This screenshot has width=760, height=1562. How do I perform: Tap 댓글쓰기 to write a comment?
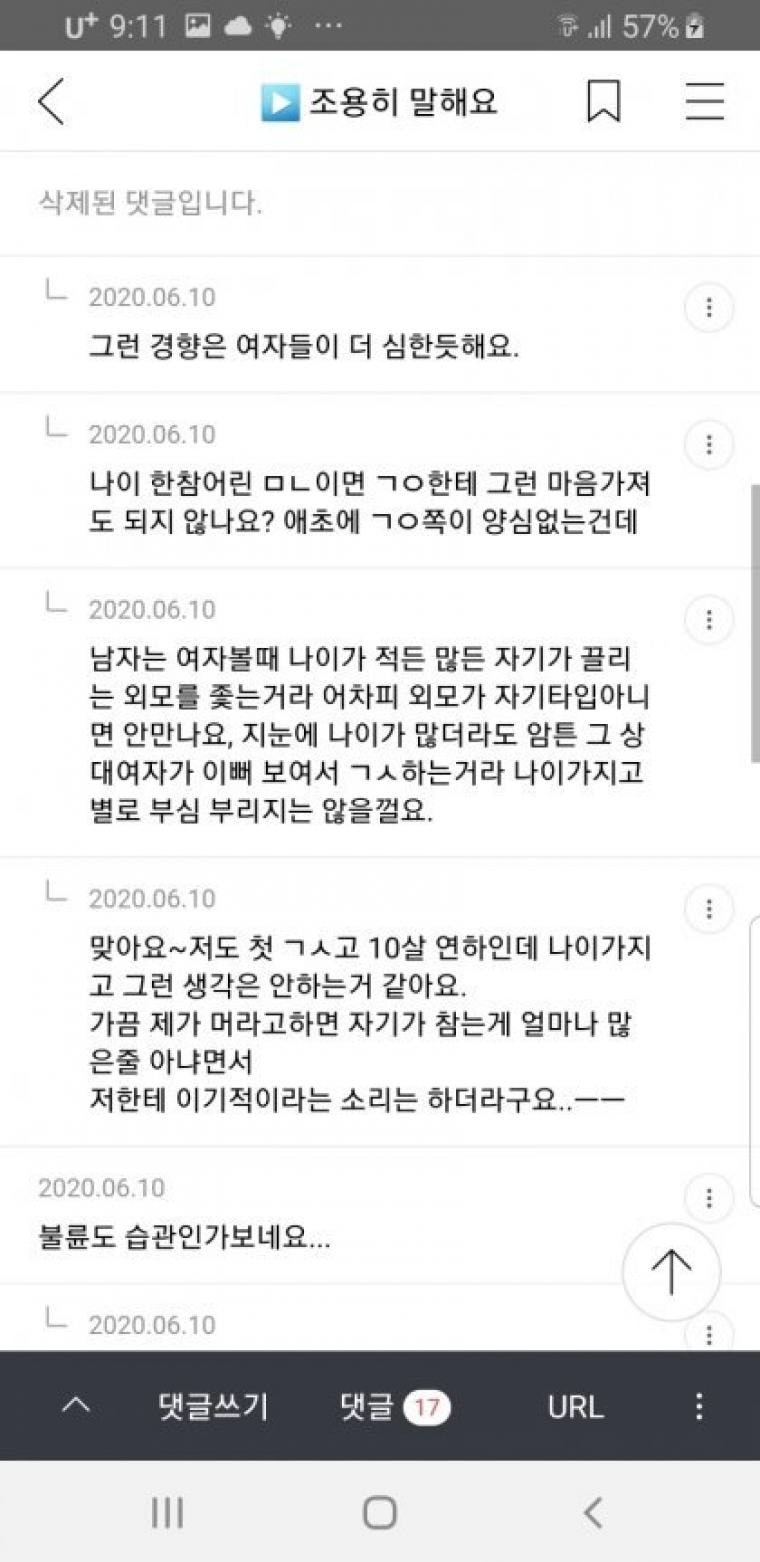click(x=213, y=1407)
